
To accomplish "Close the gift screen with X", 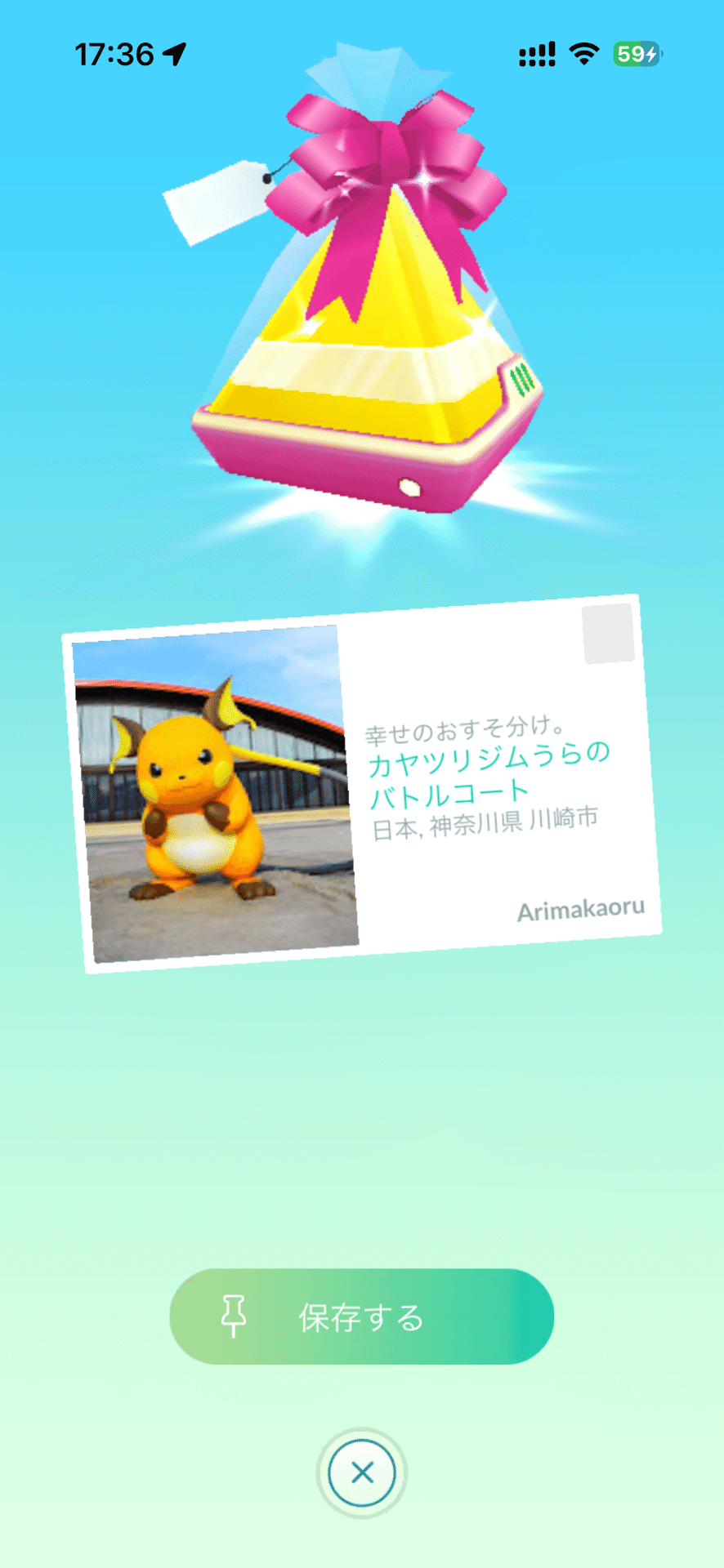I will pos(361,1472).
